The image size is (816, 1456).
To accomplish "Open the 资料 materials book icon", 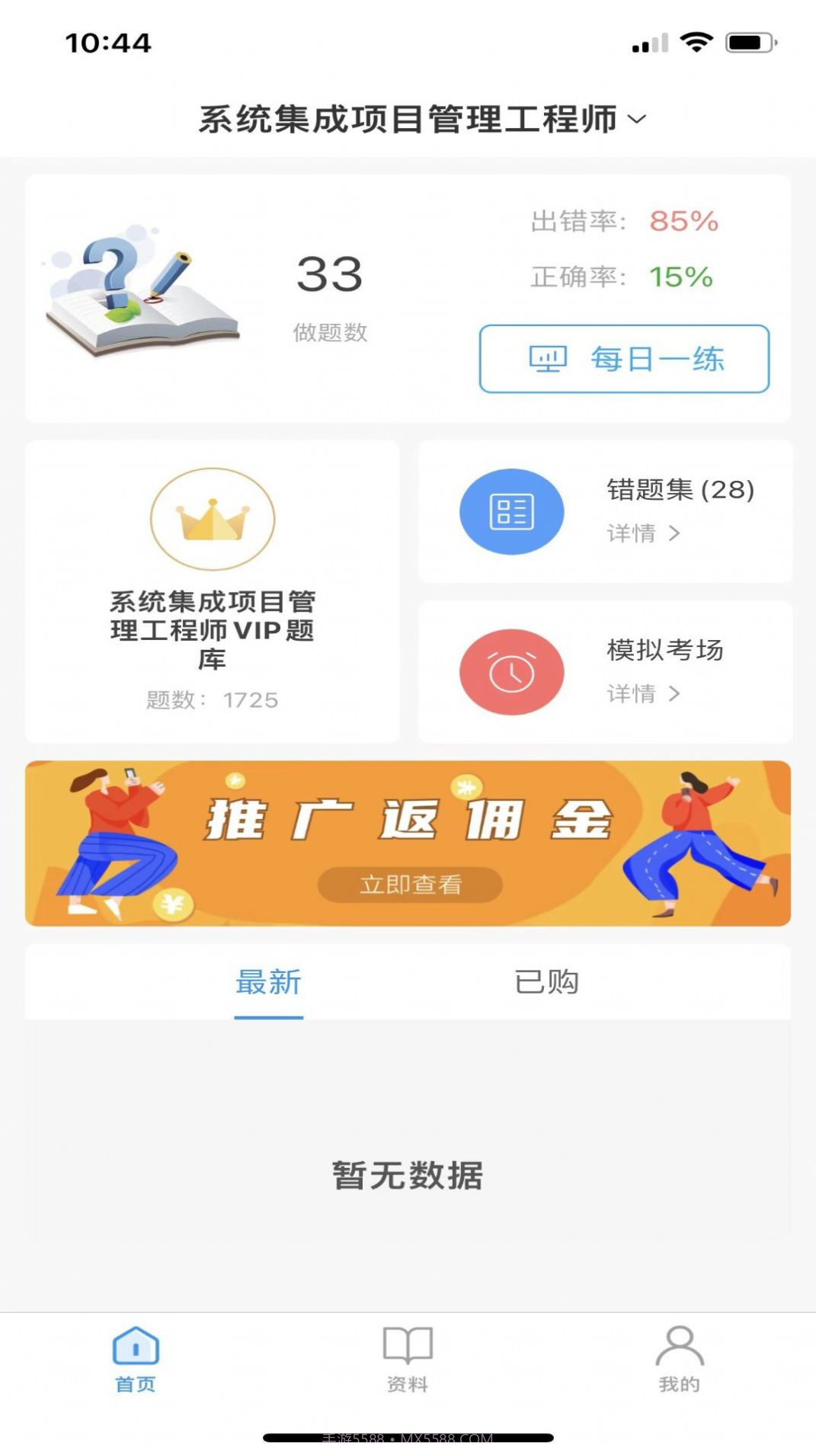I will [x=408, y=1347].
